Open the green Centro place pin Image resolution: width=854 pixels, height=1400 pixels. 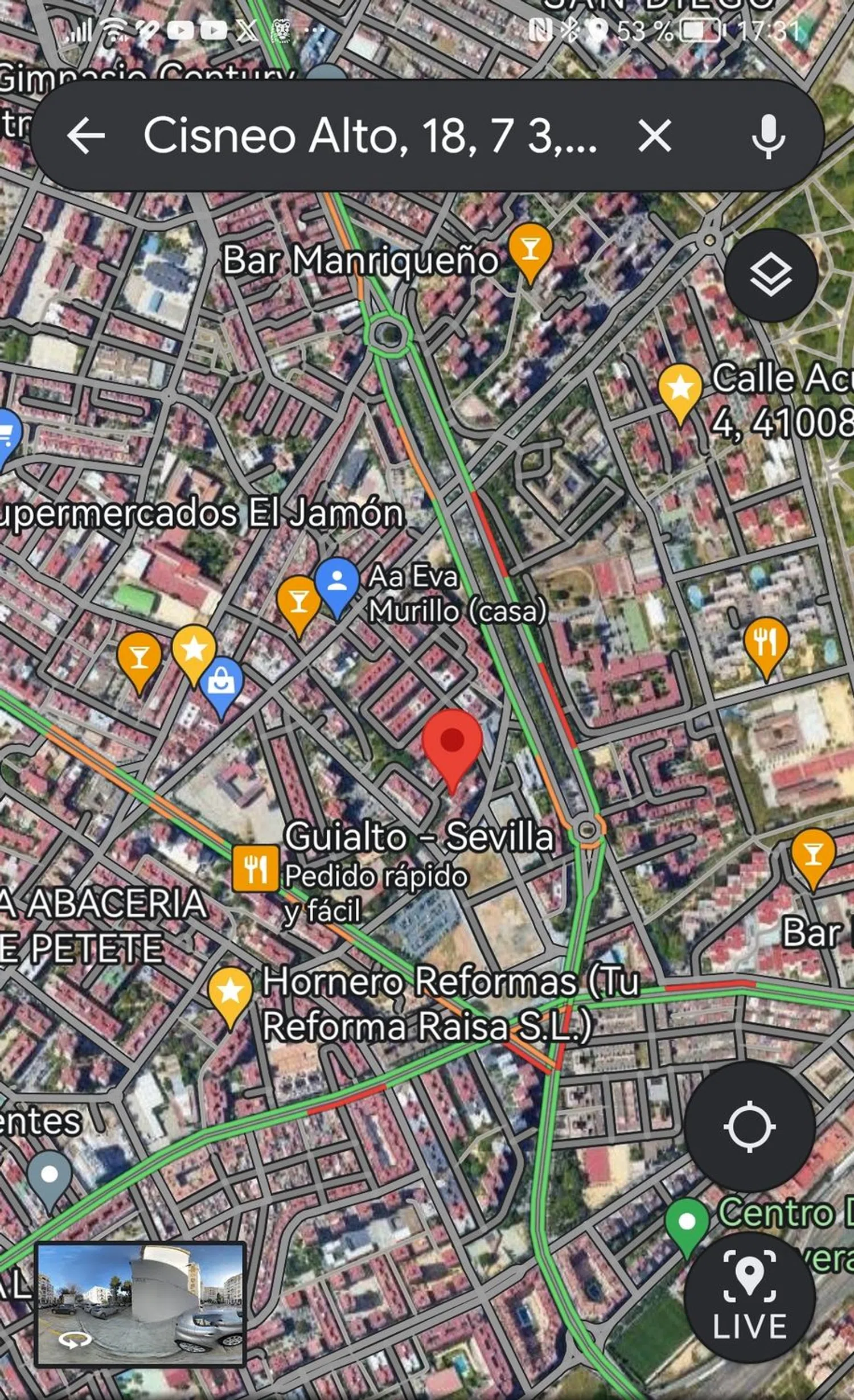coord(687,1221)
